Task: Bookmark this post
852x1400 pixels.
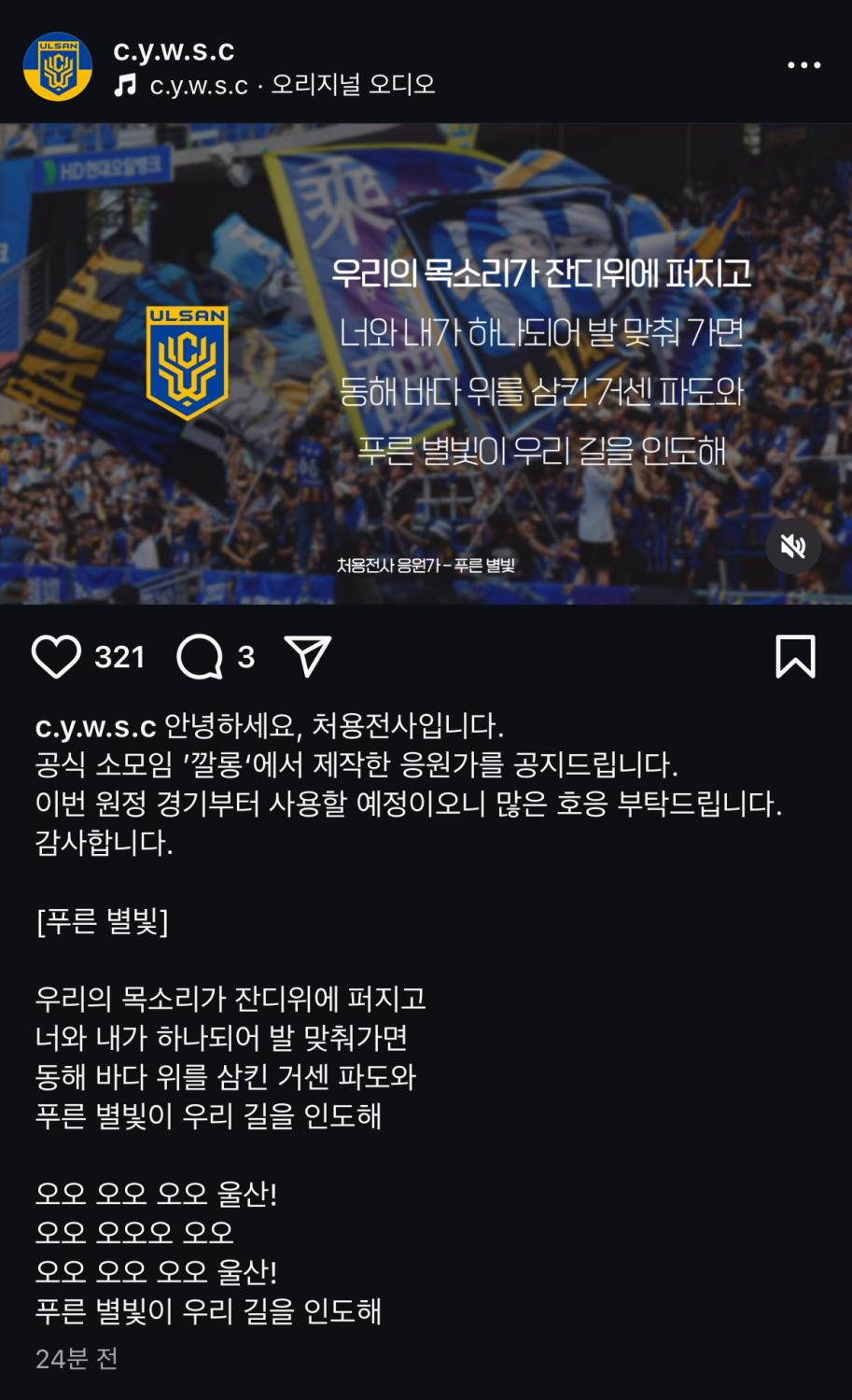Action: [x=795, y=656]
